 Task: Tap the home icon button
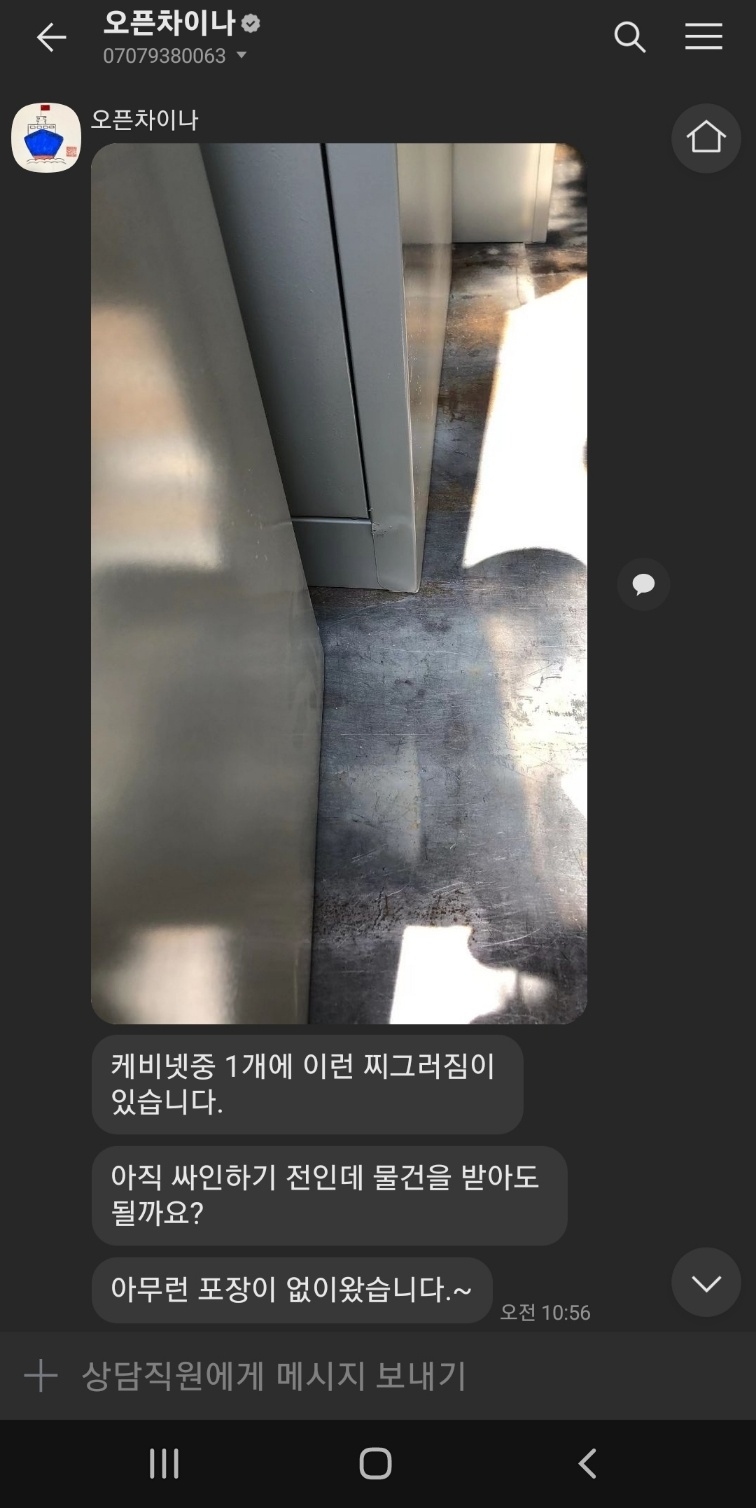[x=705, y=137]
